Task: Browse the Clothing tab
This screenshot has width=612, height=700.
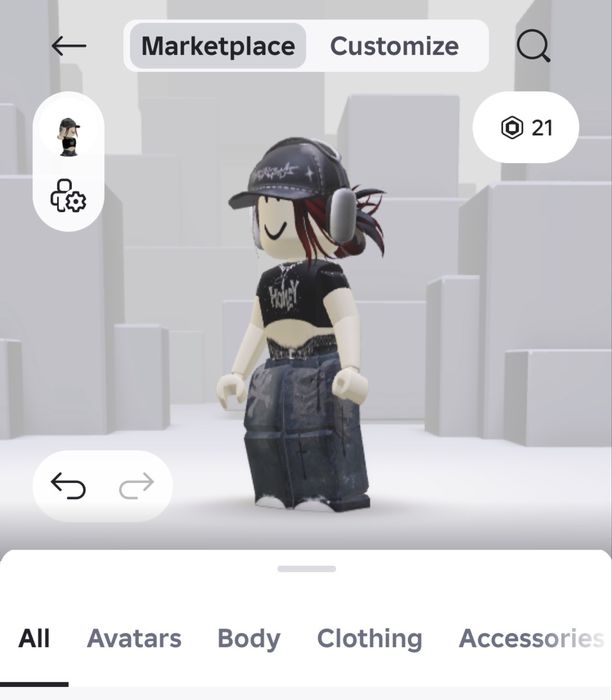Action: click(x=369, y=638)
